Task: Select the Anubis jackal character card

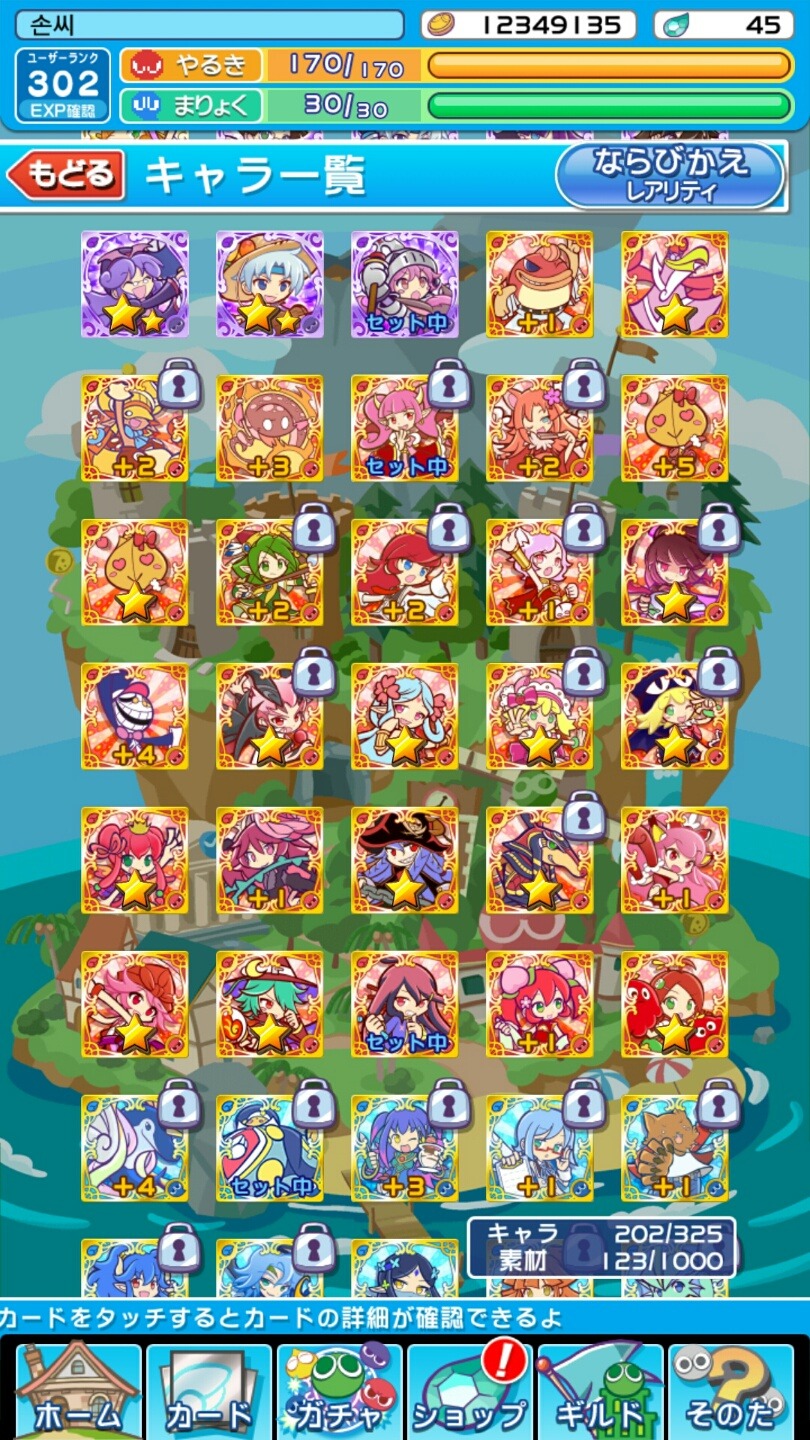Action: pyautogui.click(x=540, y=860)
